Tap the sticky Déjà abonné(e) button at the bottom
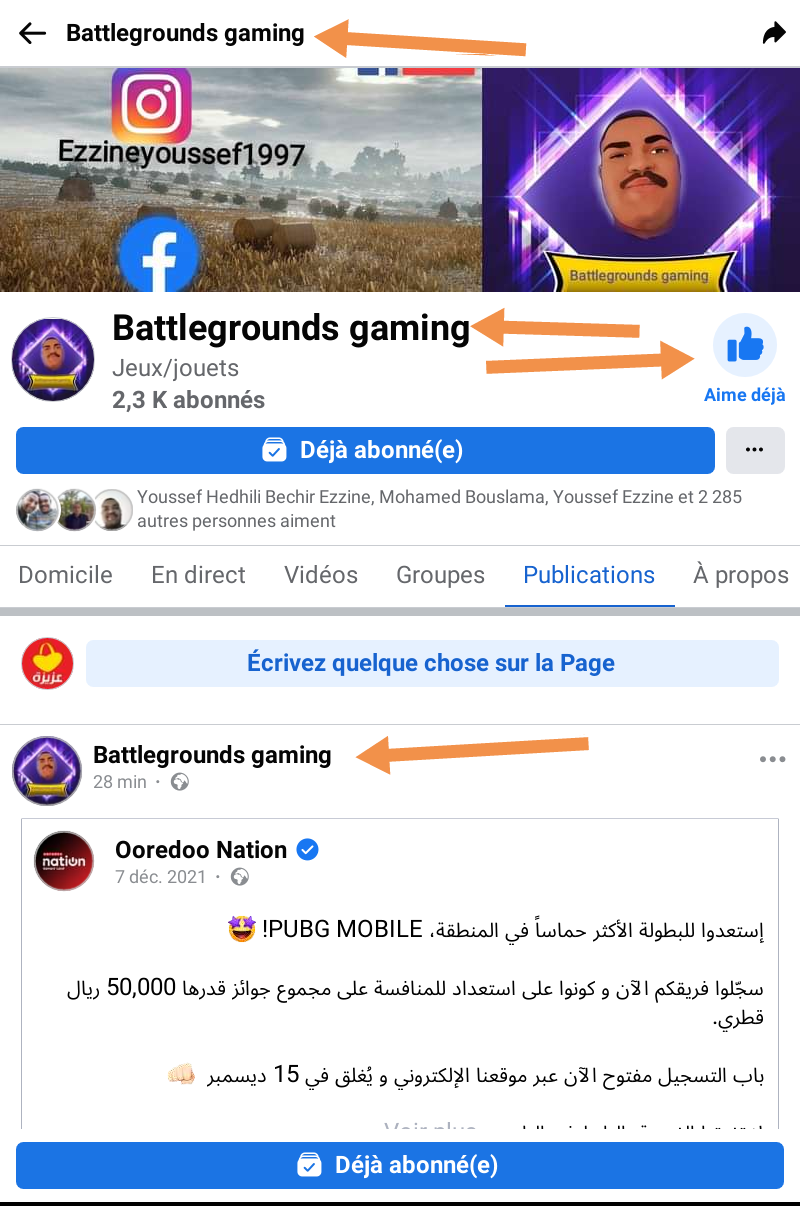The width and height of the screenshot is (800, 1206). pos(399,1165)
